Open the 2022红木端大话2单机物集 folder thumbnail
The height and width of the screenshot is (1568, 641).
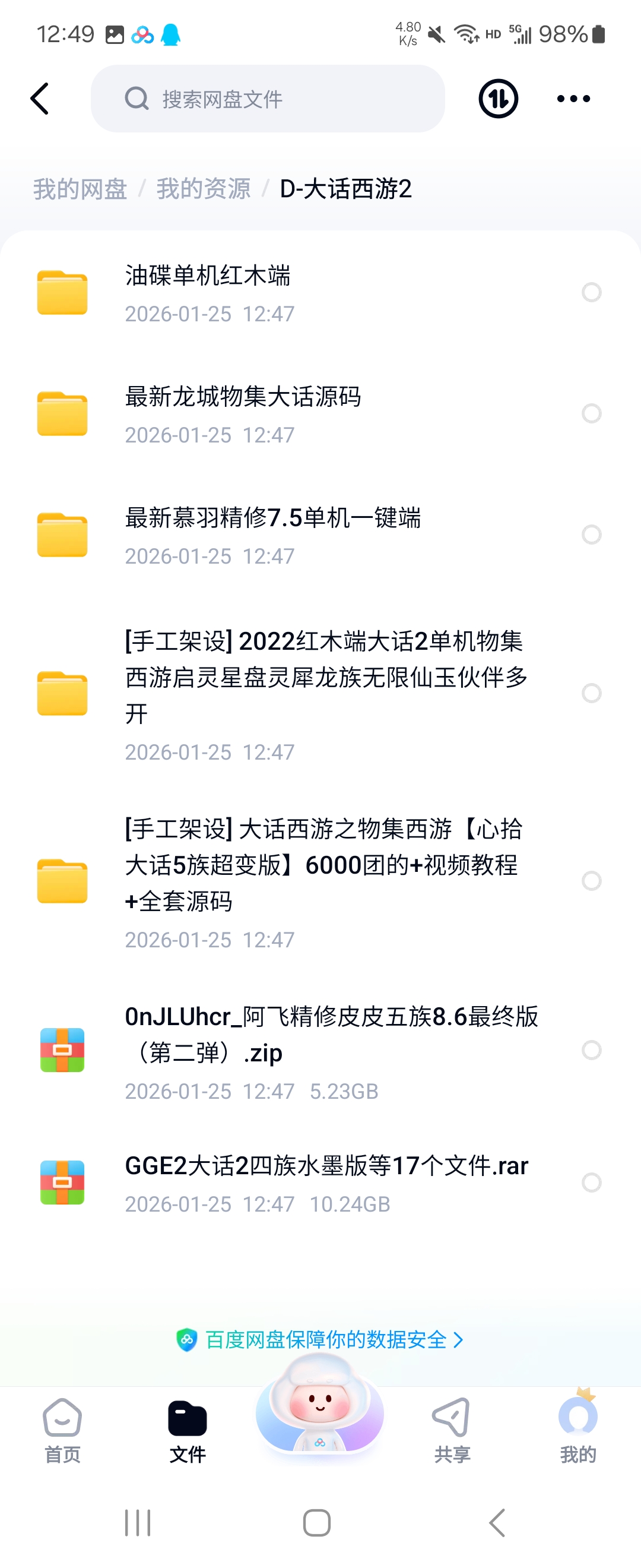click(x=61, y=693)
